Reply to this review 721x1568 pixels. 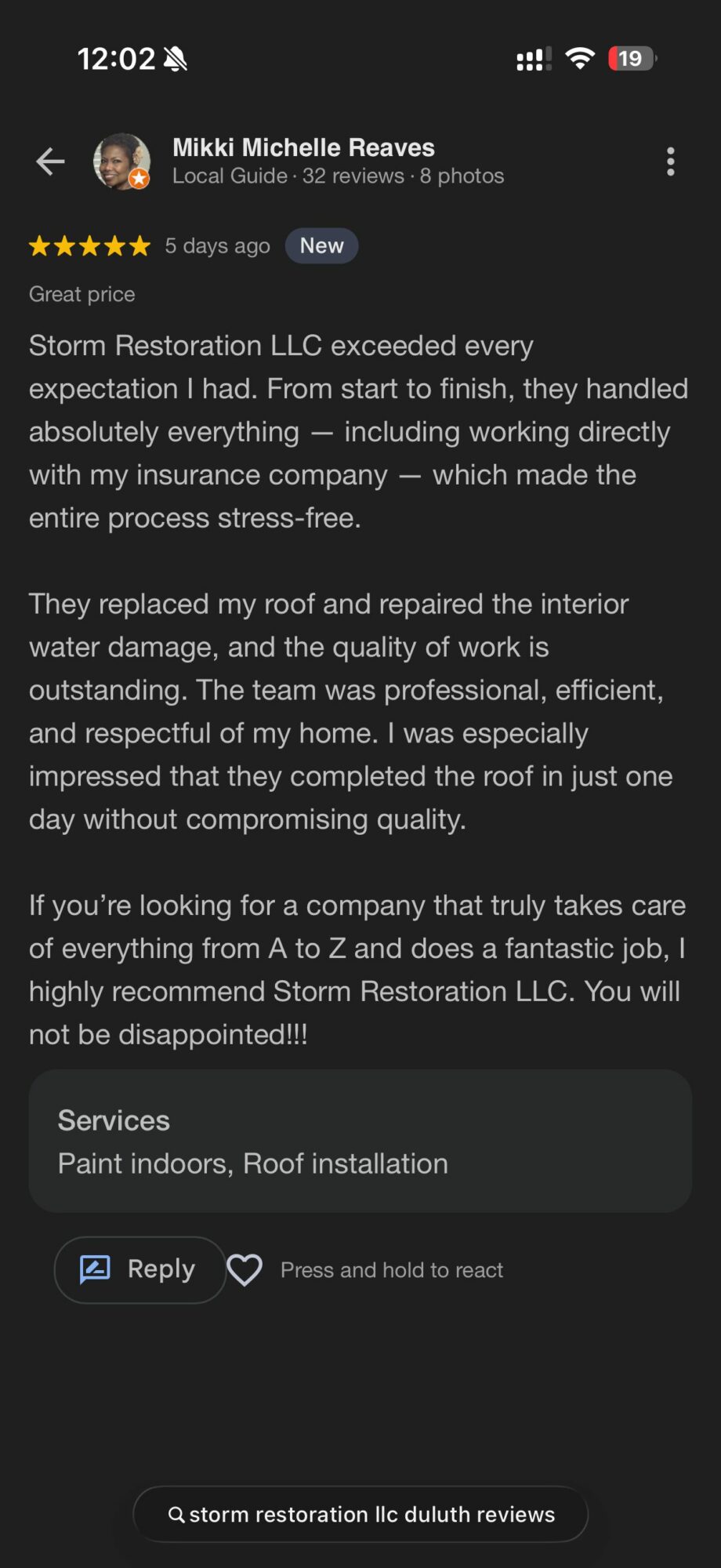(139, 1269)
